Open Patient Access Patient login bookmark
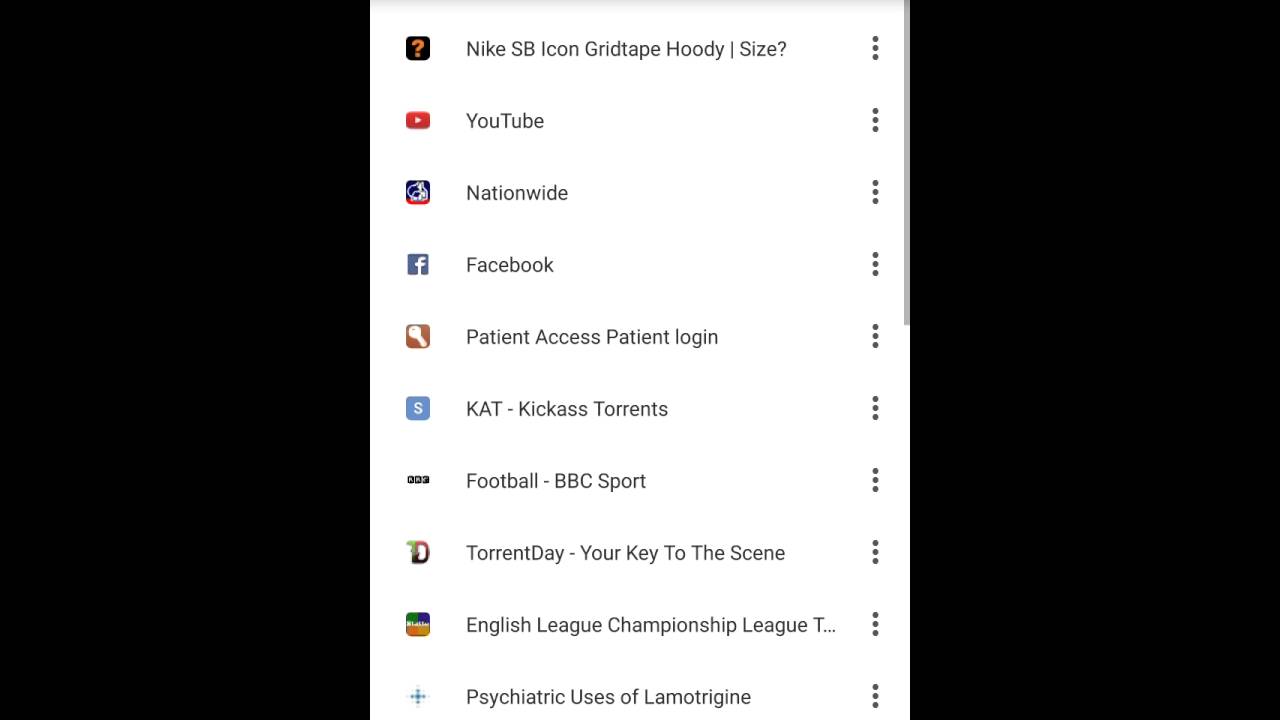 click(x=592, y=337)
